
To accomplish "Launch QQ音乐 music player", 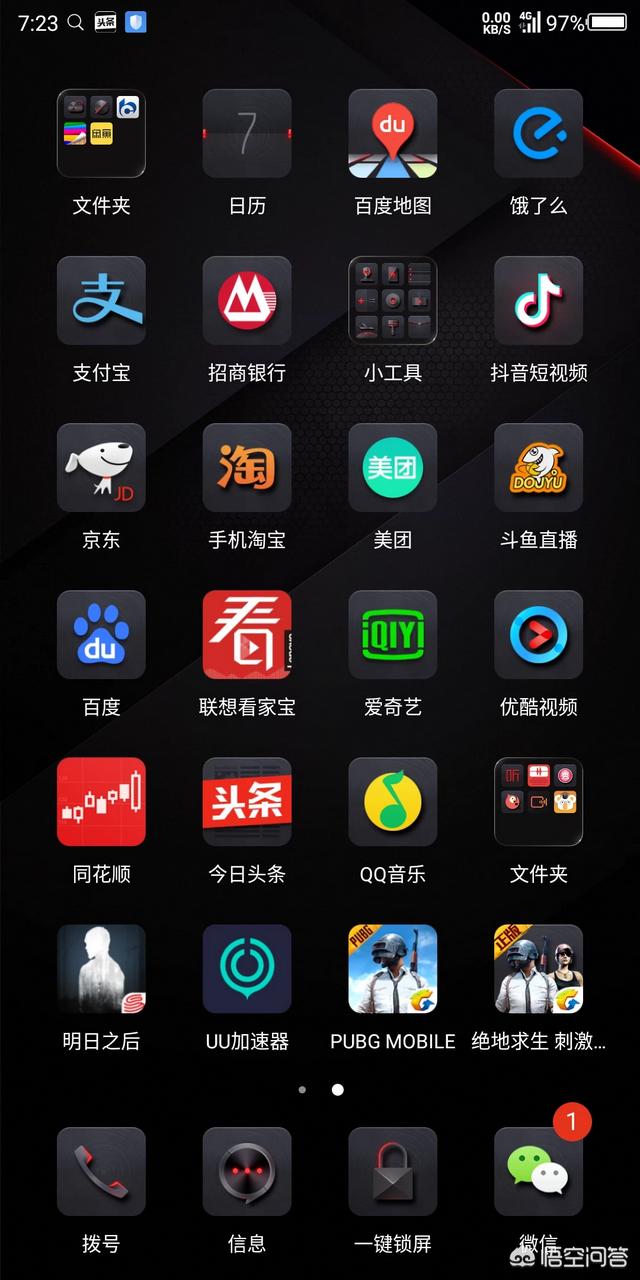I will [x=393, y=802].
